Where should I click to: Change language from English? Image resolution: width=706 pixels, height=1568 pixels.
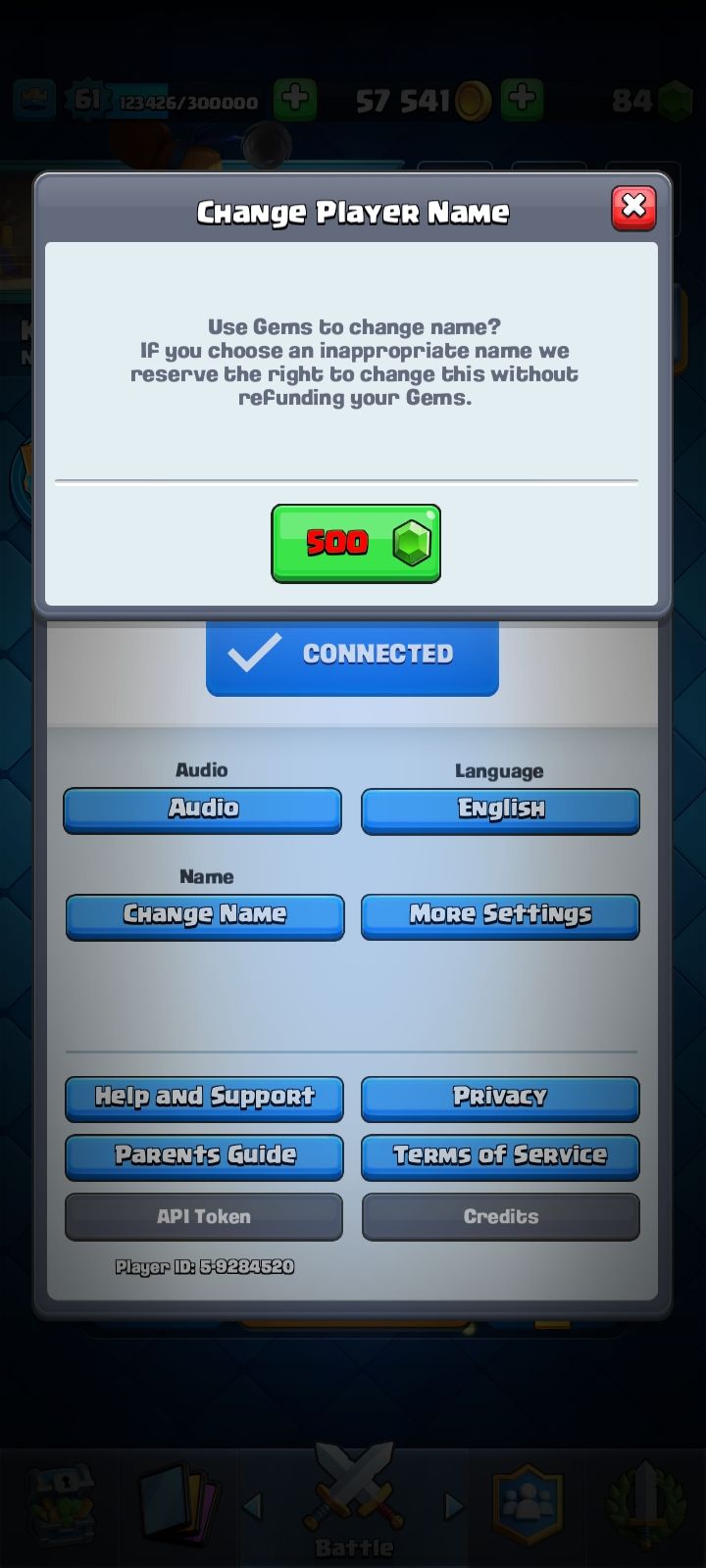click(x=500, y=810)
